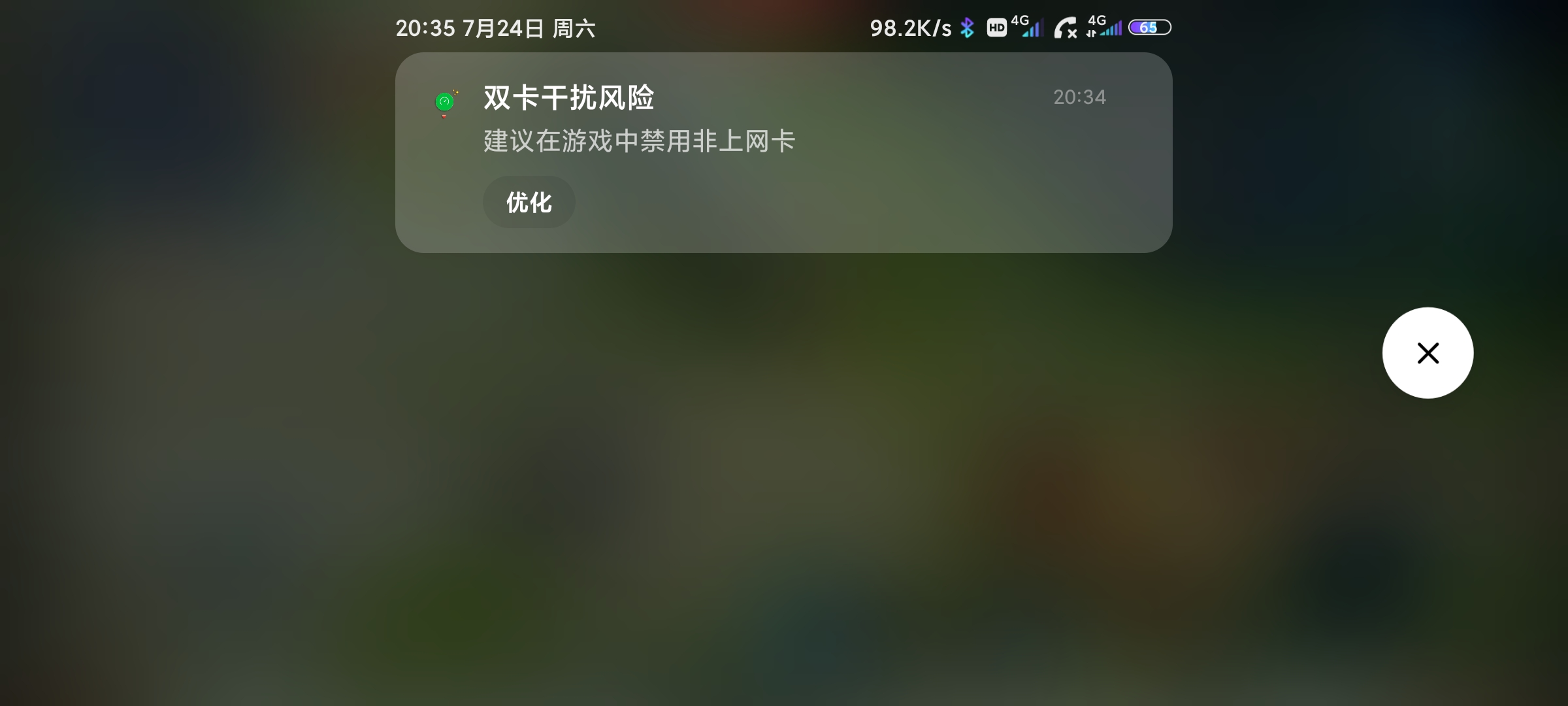Clear notifications with the X button

pyautogui.click(x=1428, y=353)
